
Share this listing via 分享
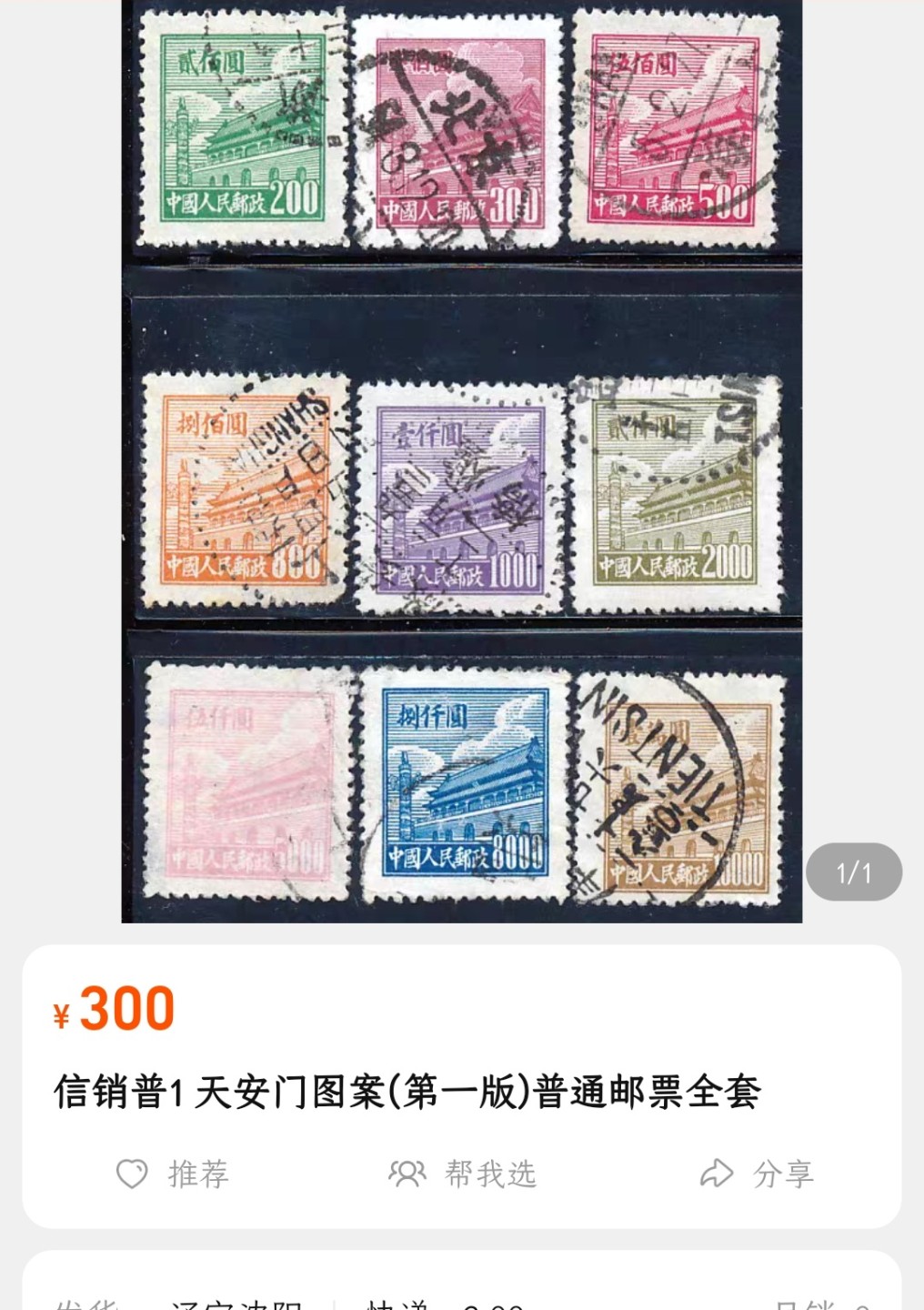pos(757,1174)
